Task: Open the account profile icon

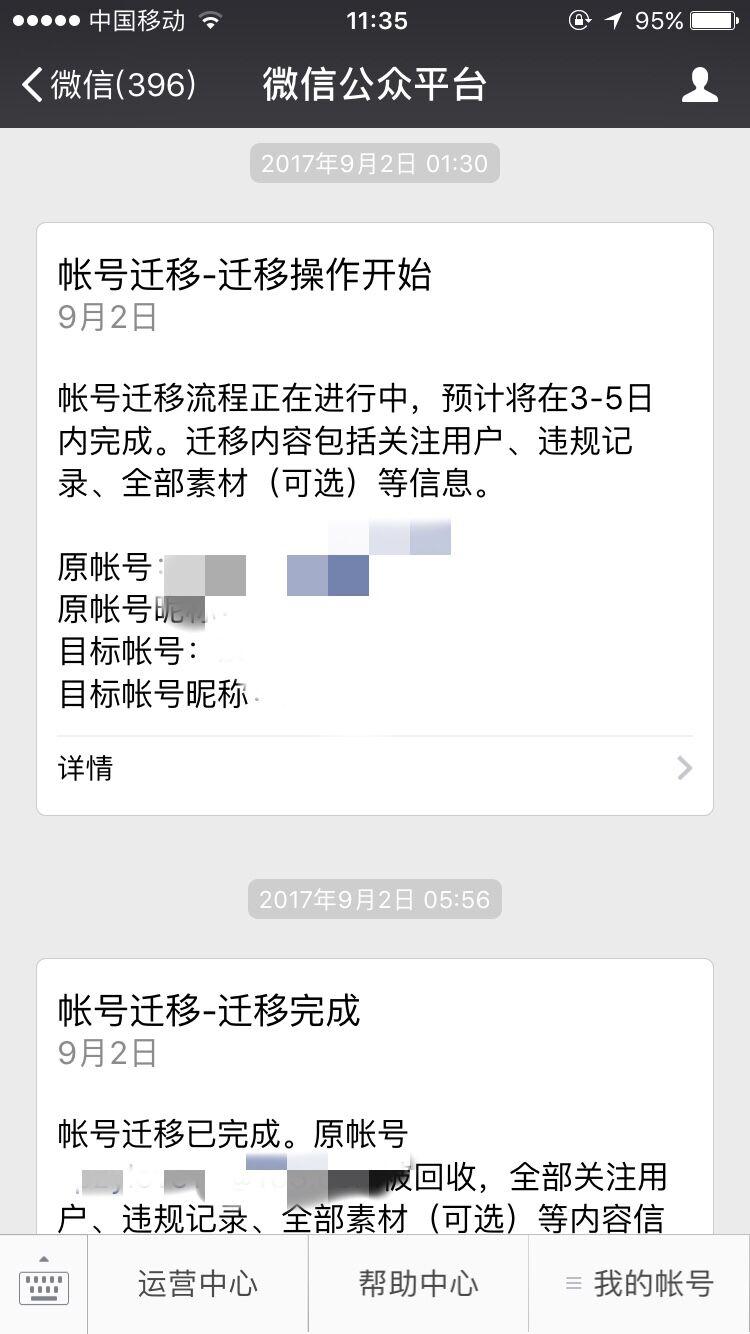Action: pos(700,85)
